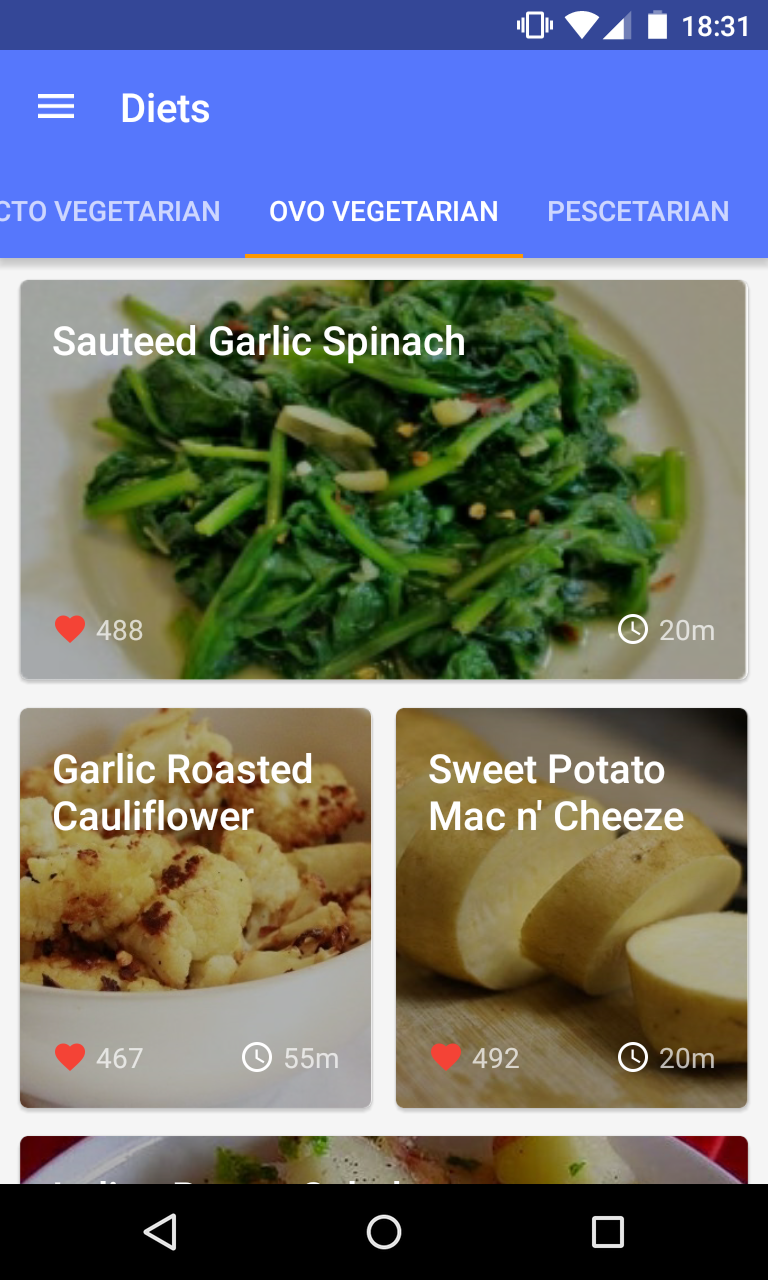Tap the heart on Garlic Roasted Cauliflower
Screen dimensions: 768x1280
[70, 1057]
